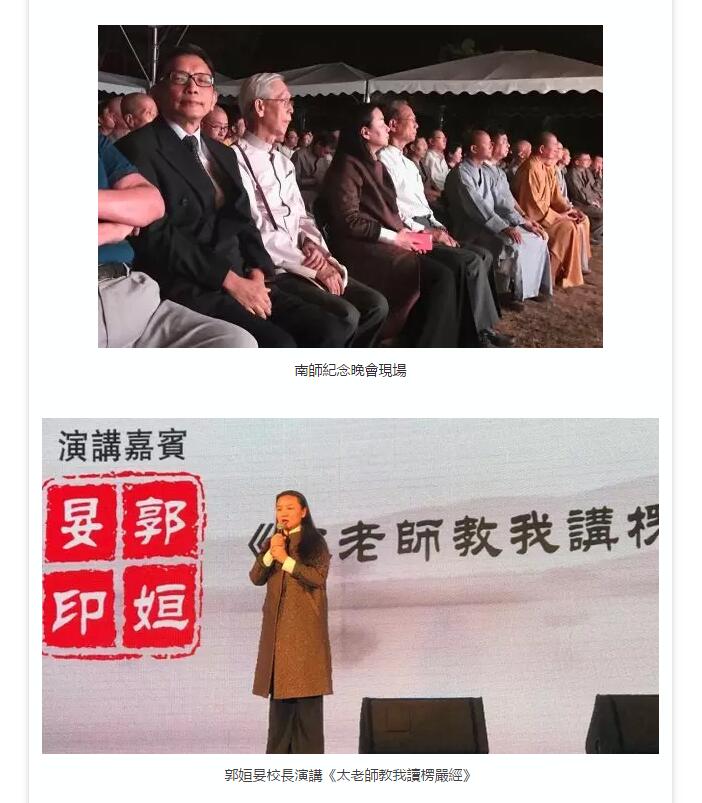Viewport: 702px width, 803px height.
Task: Open the memorial evening audience photo
Action: coord(350,187)
